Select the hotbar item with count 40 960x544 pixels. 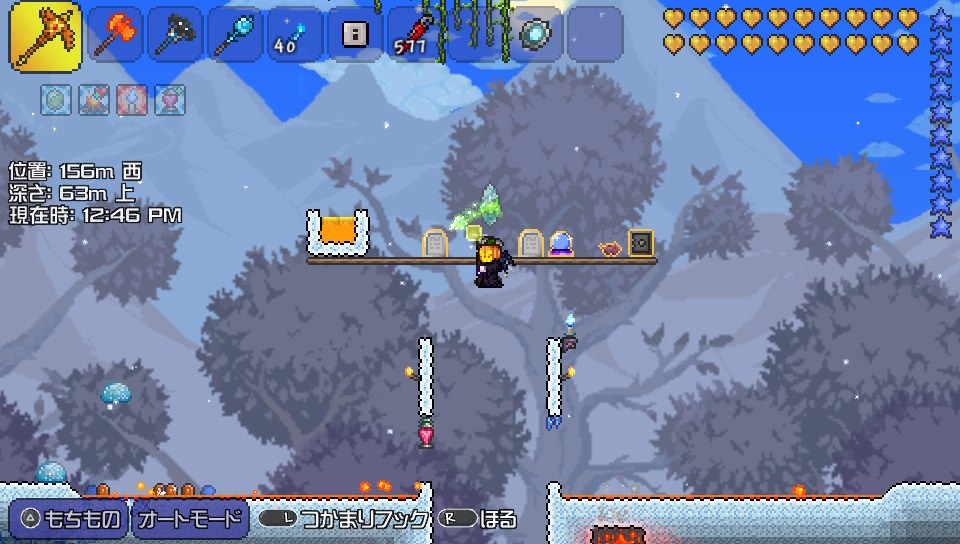point(294,36)
